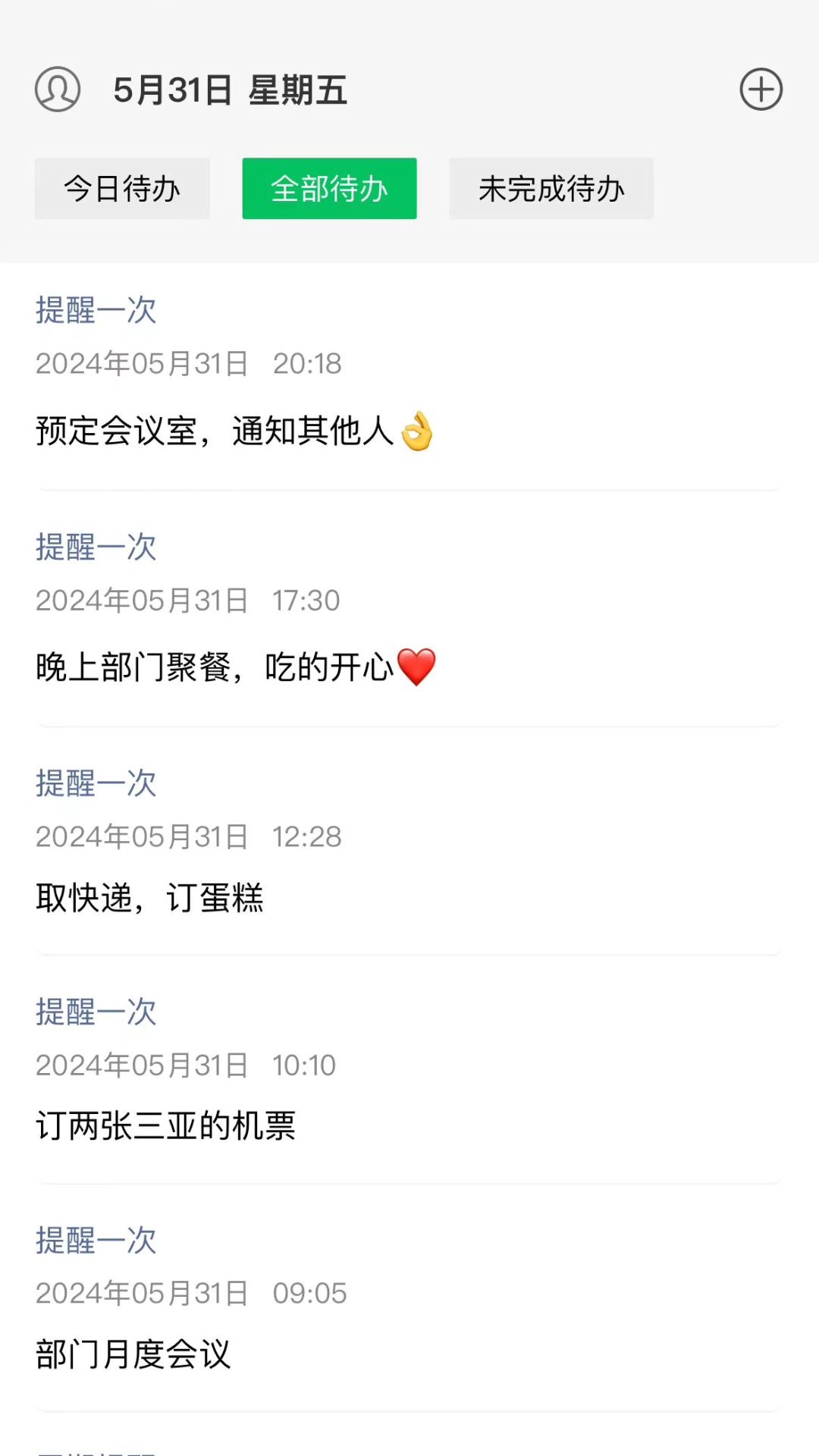The height and width of the screenshot is (1456, 819).
Task: Tap the plus icon to add a new todo
Action: (761, 89)
